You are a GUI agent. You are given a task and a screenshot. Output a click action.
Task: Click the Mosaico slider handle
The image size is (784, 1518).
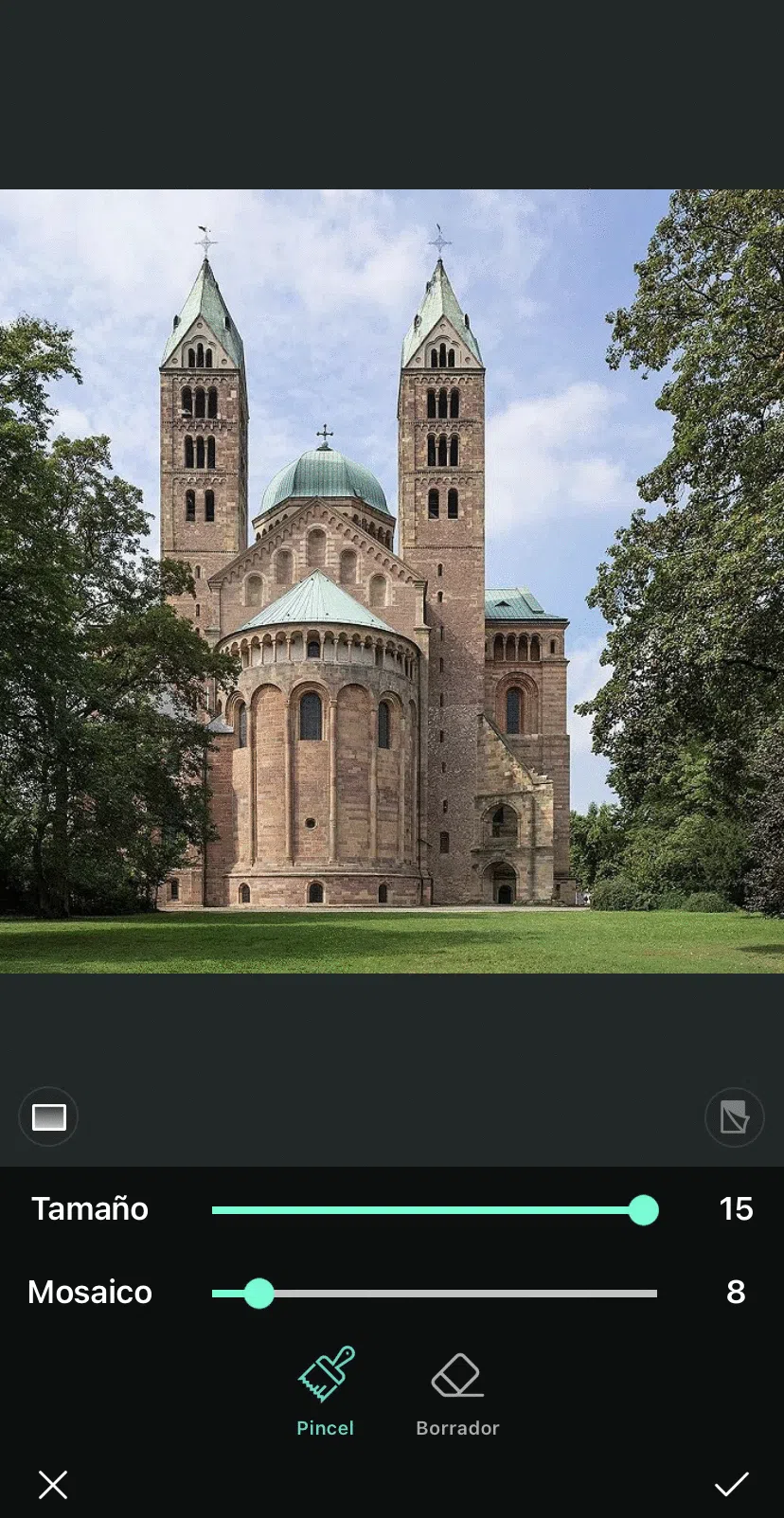(259, 1294)
